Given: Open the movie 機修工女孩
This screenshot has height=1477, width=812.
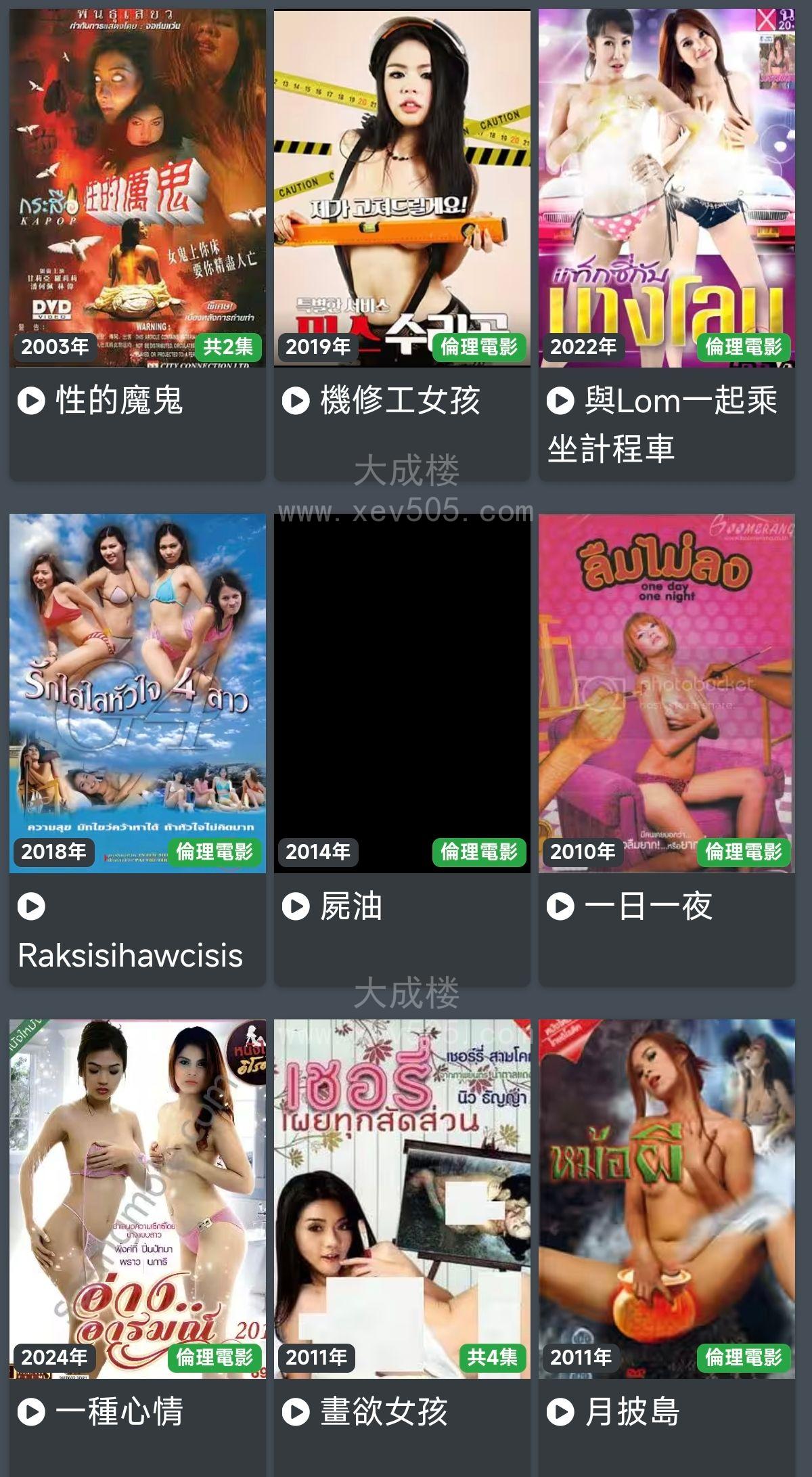Looking at the screenshot, I should point(402,190).
